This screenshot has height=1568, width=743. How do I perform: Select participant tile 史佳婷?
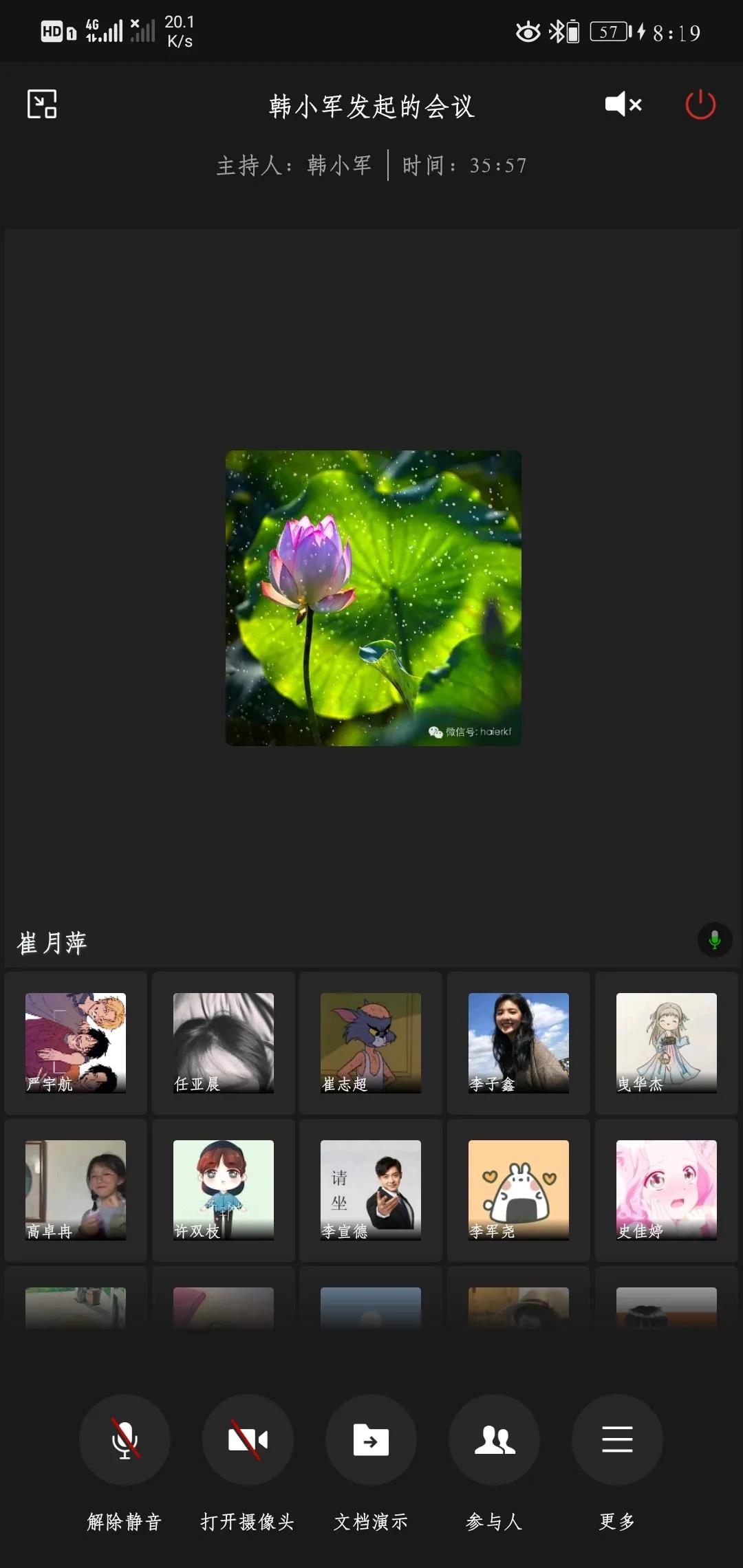(x=666, y=1190)
